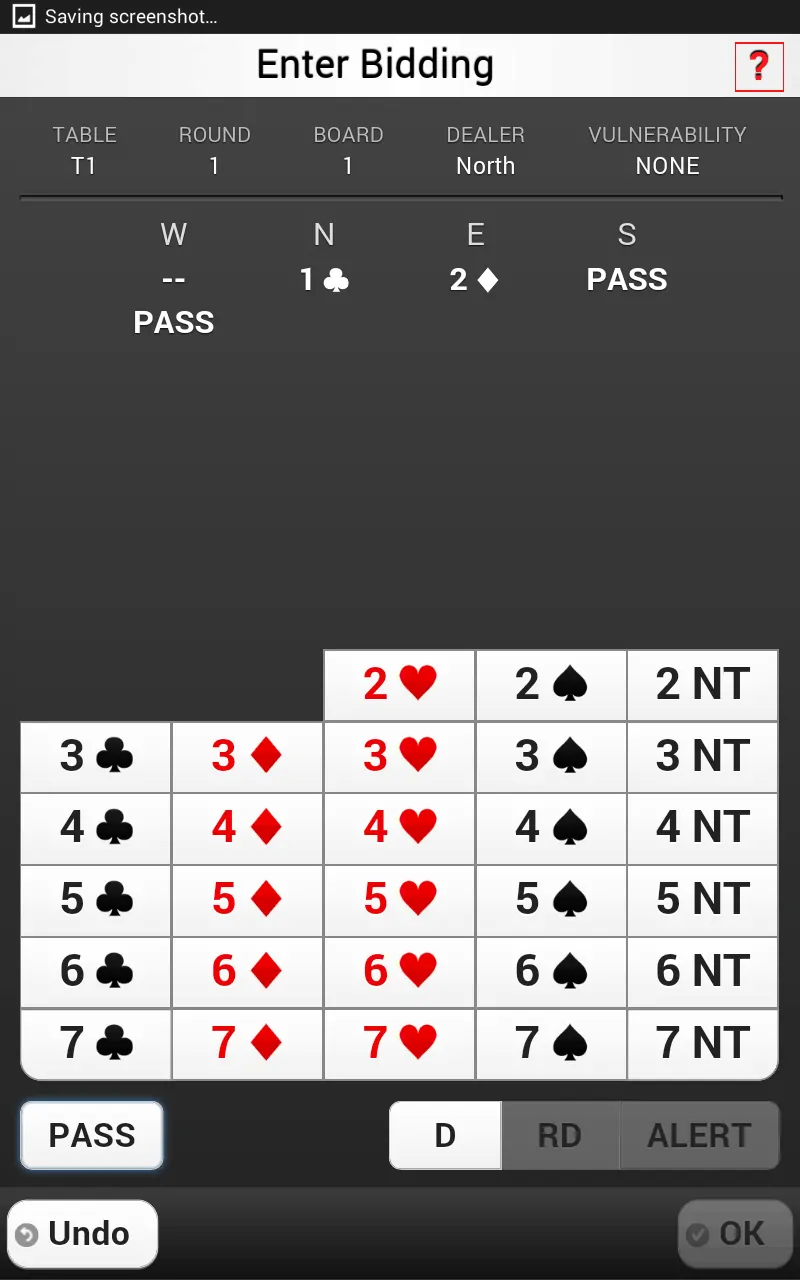Confirm bidding with the OK button
The height and width of the screenshot is (1280, 800).
click(x=735, y=1233)
